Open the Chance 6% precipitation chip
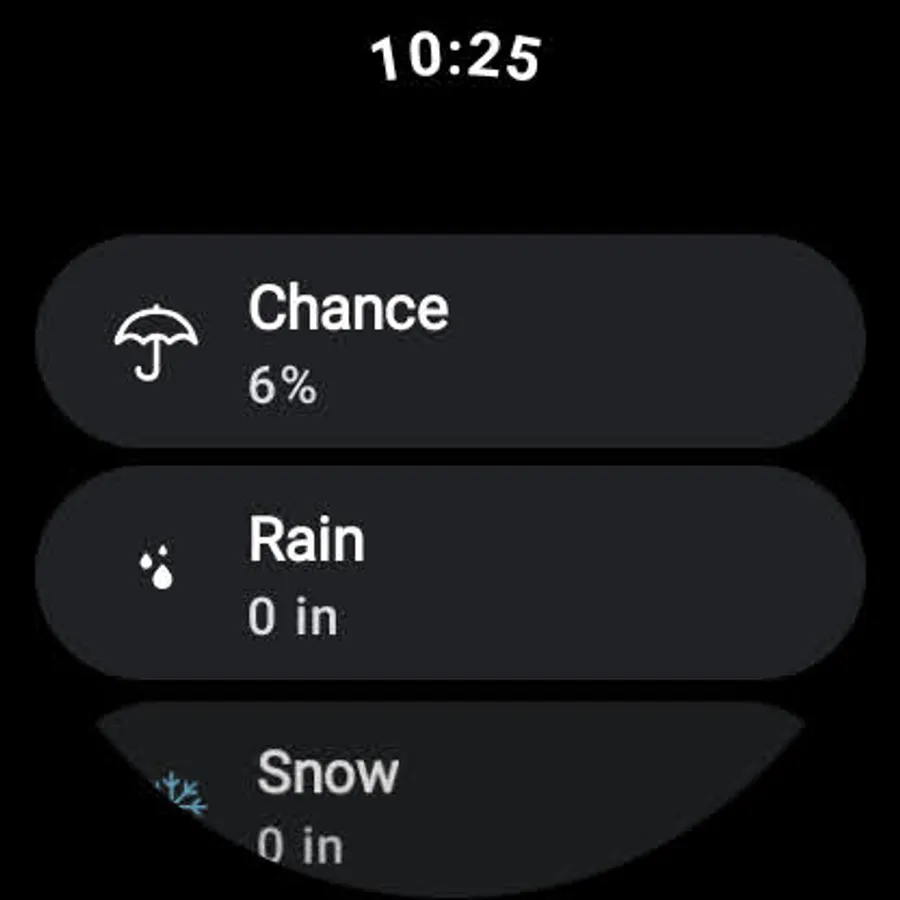This screenshot has height=900, width=900. tap(450, 340)
